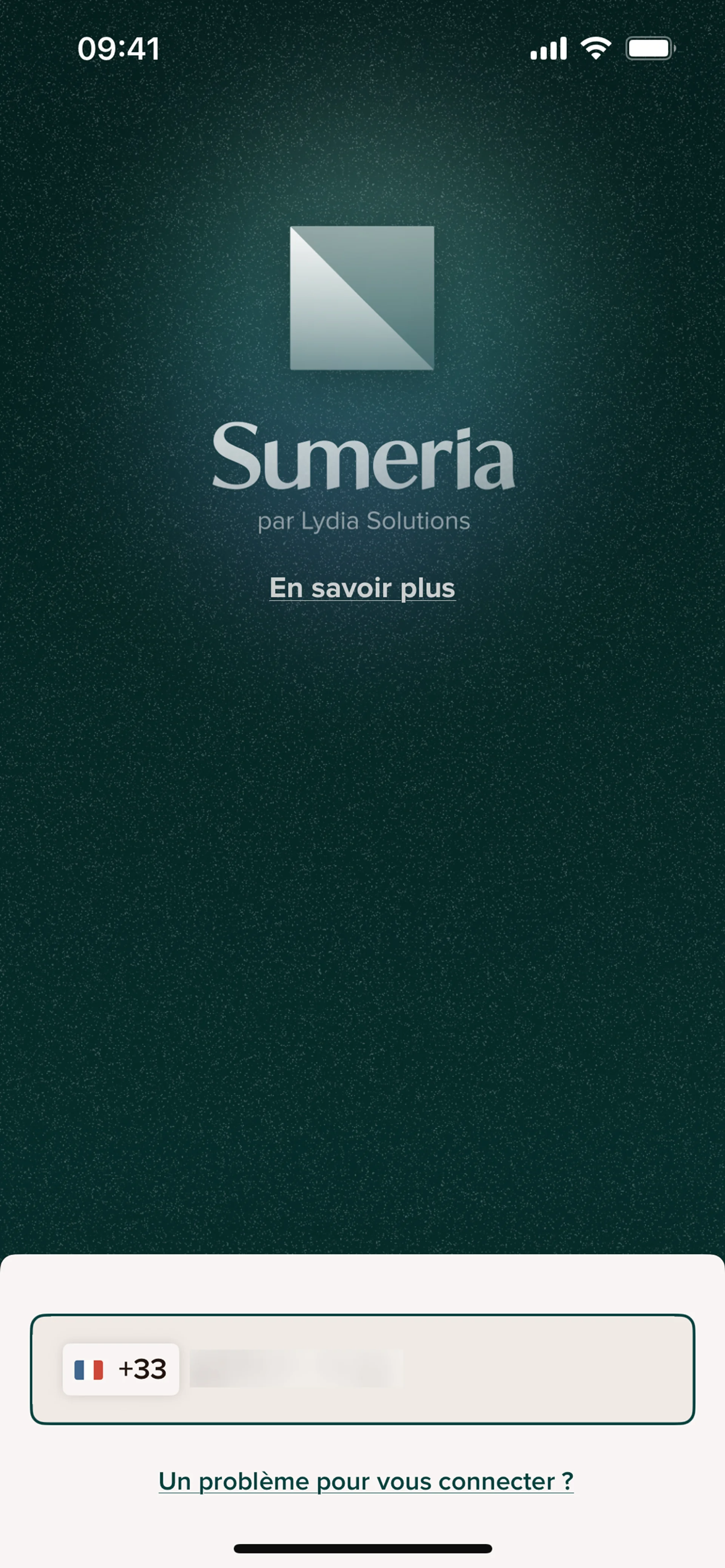Open the En savoir plus link
The height and width of the screenshot is (1568, 725).
pyautogui.click(x=362, y=588)
